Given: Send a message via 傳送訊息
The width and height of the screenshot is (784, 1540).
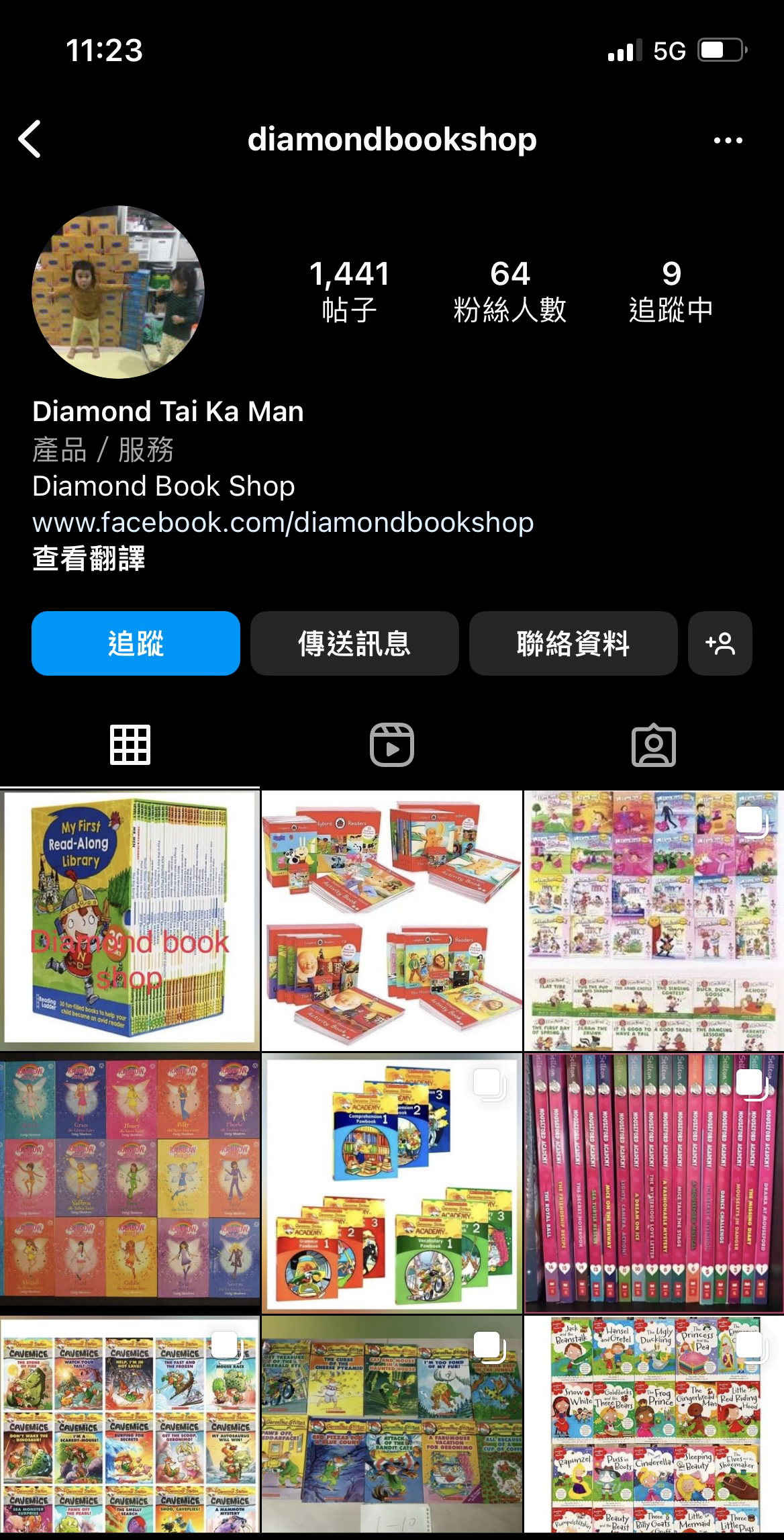Looking at the screenshot, I should [x=354, y=643].
